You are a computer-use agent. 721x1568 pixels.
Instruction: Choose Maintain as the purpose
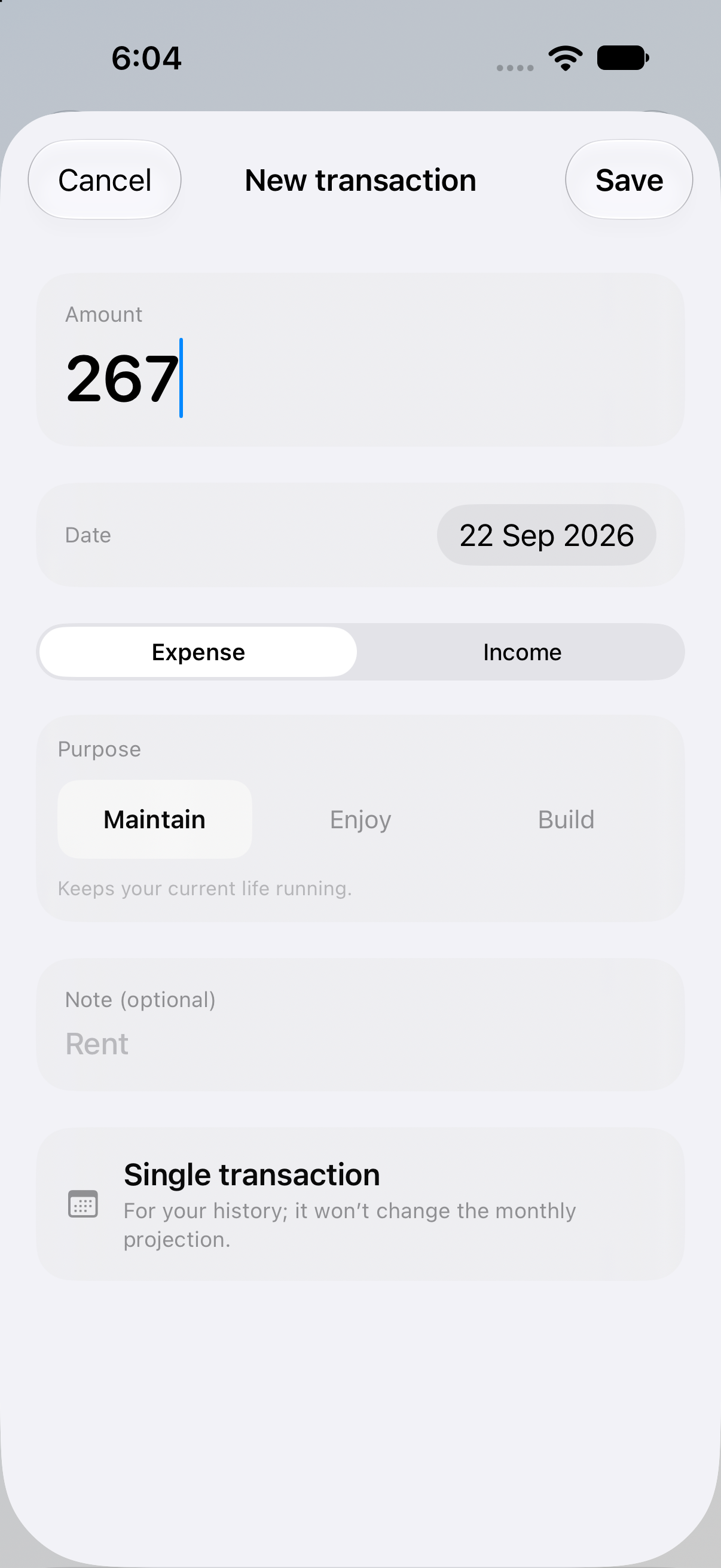coord(155,819)
